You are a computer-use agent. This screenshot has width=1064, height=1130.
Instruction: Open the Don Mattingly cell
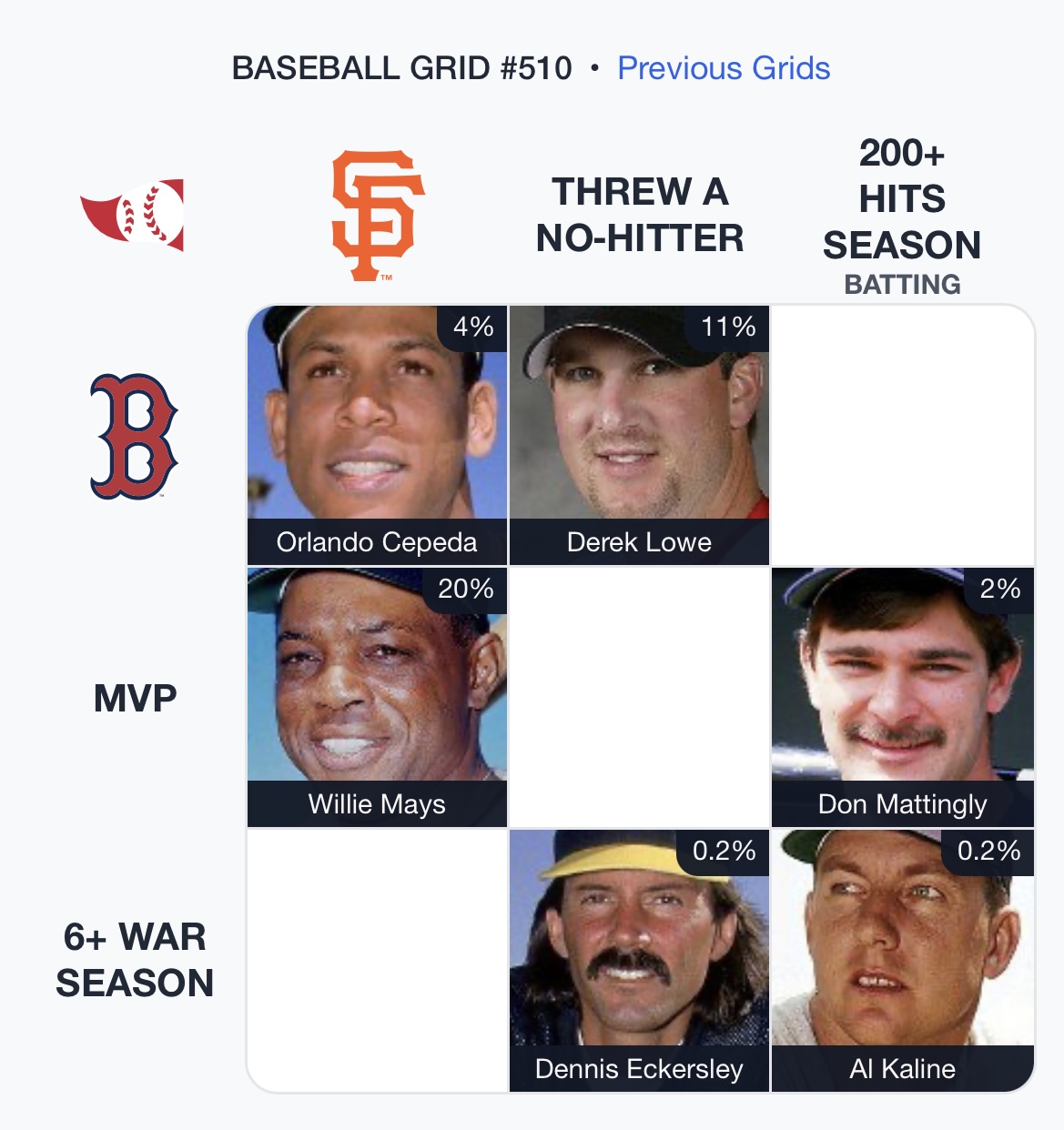pos(902,698)
